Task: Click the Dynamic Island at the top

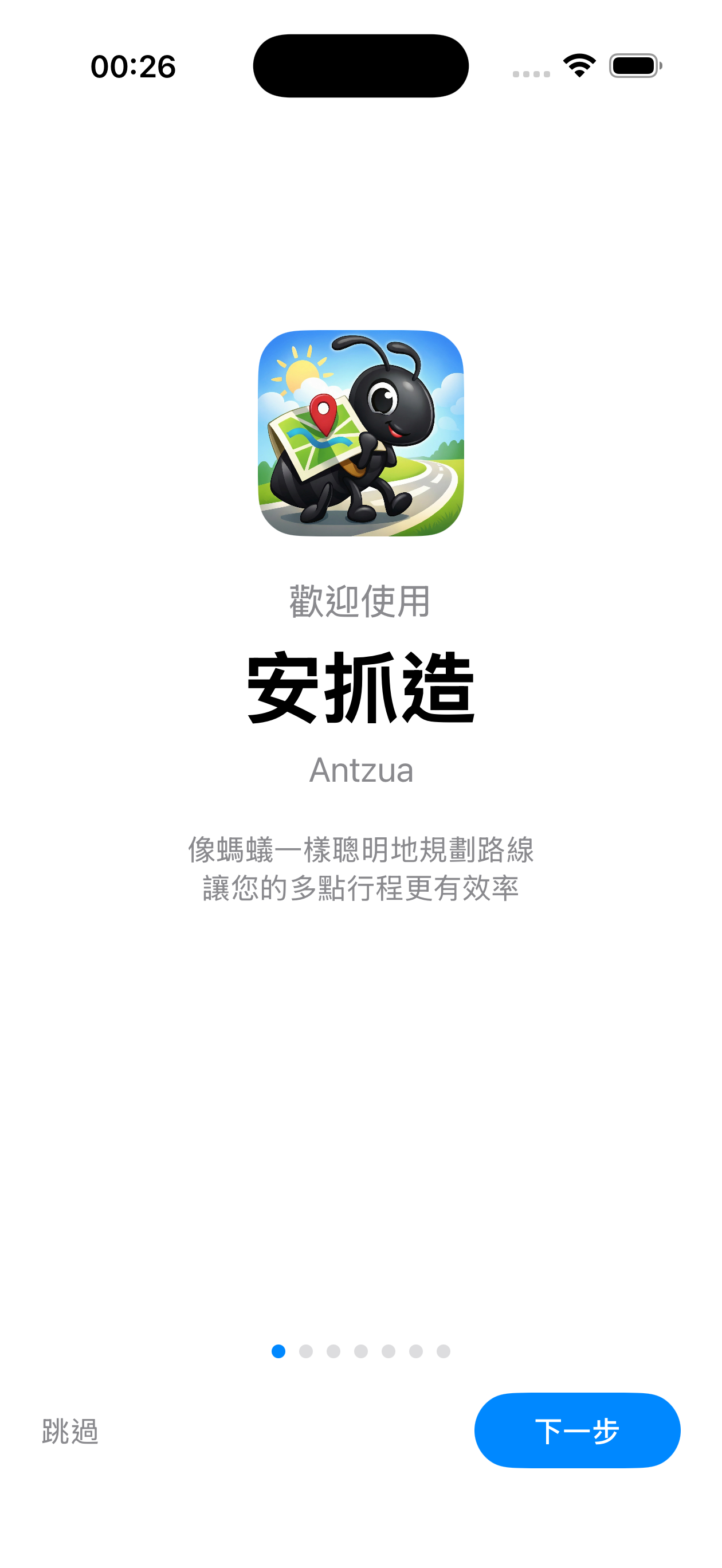Action: (361, 67)
